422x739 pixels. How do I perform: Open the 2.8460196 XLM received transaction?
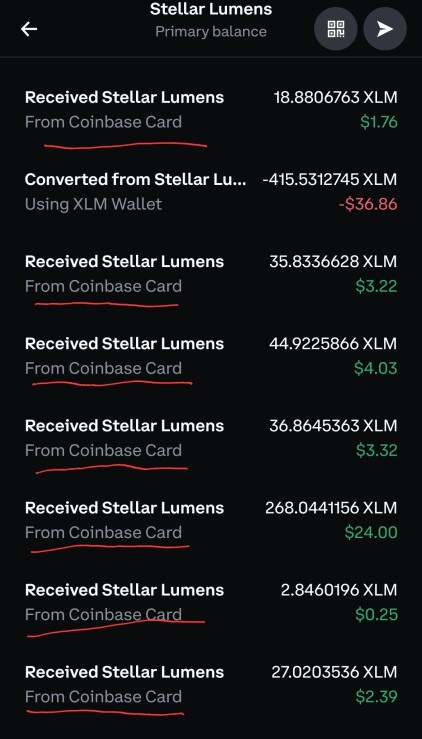pos(211,602)
